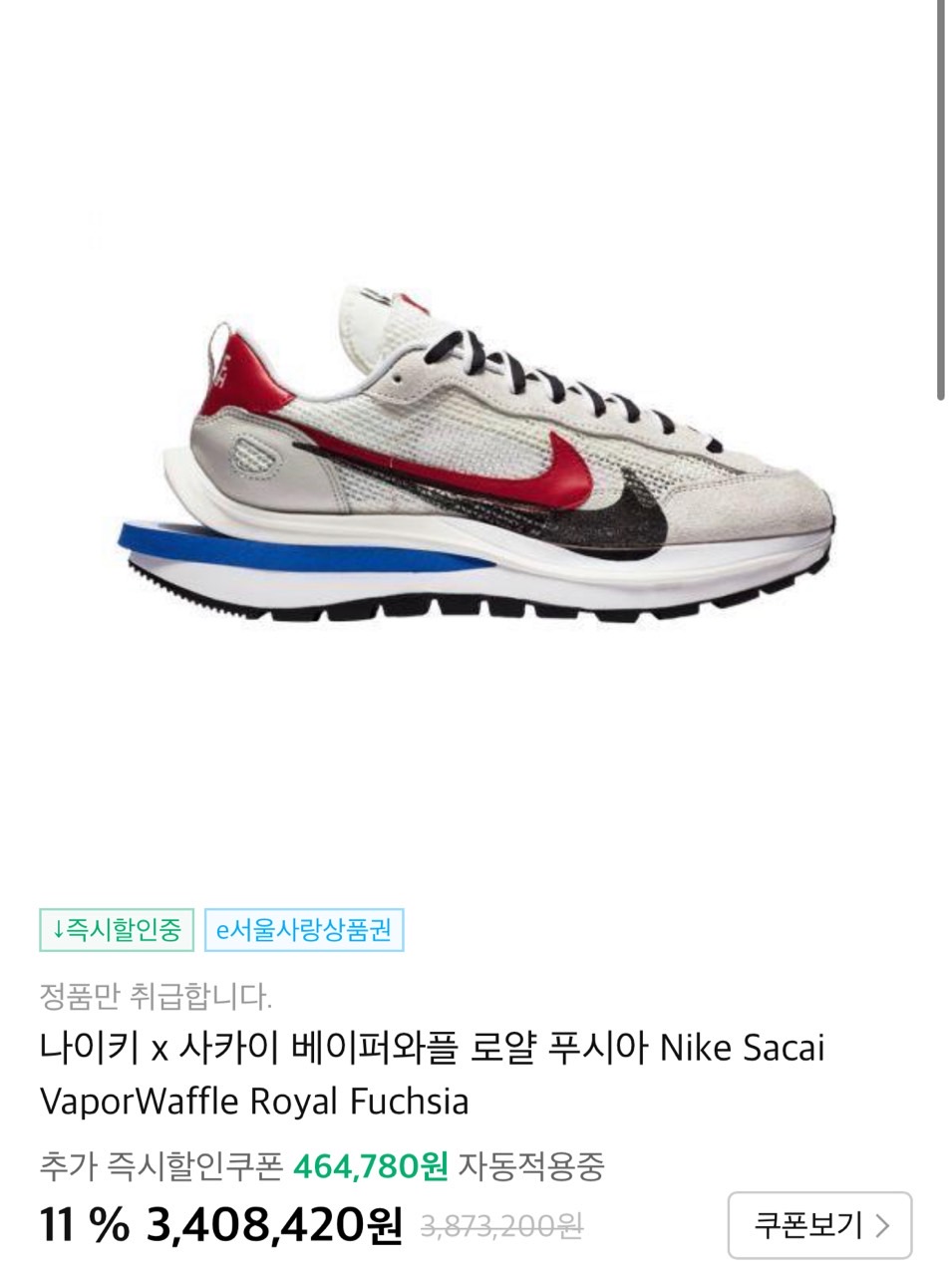Tap the 즉시할인중 discount badge
This screenshot has width=952, height=1275.
[x=117, y=930]
